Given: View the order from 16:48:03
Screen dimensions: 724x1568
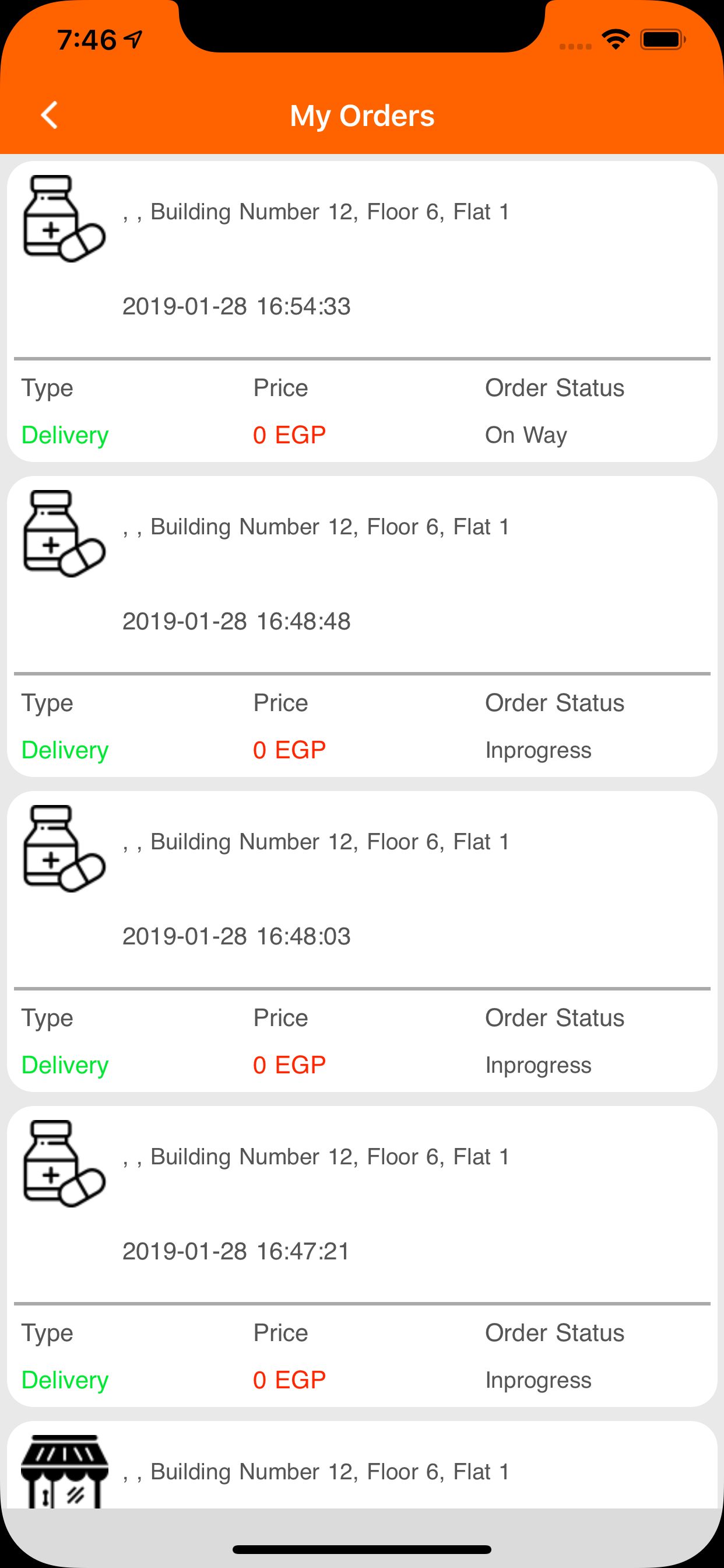Looking at the screenshot, I should click(x=362, y=941).
